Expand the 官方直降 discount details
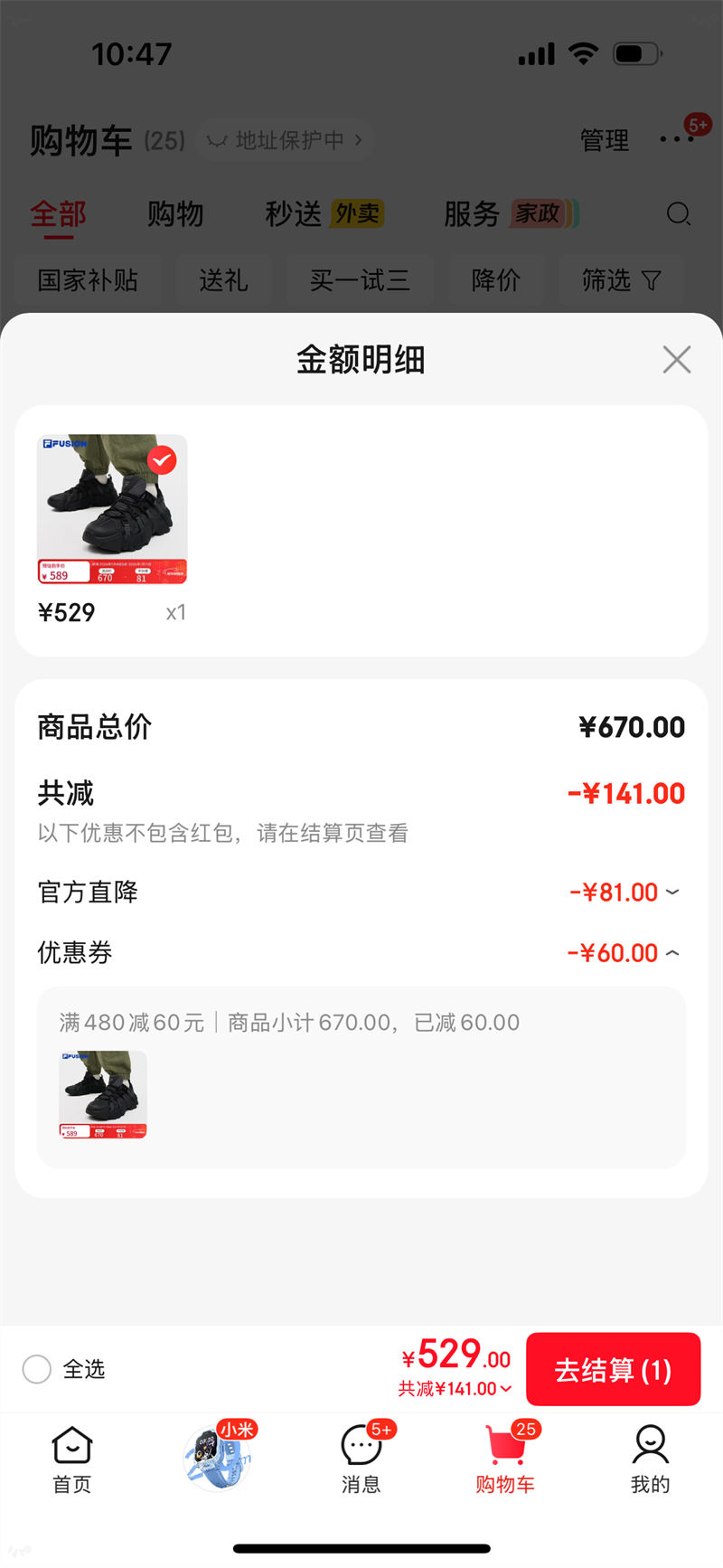This screenshot has width=723, height=1568. tap(671, 893)
